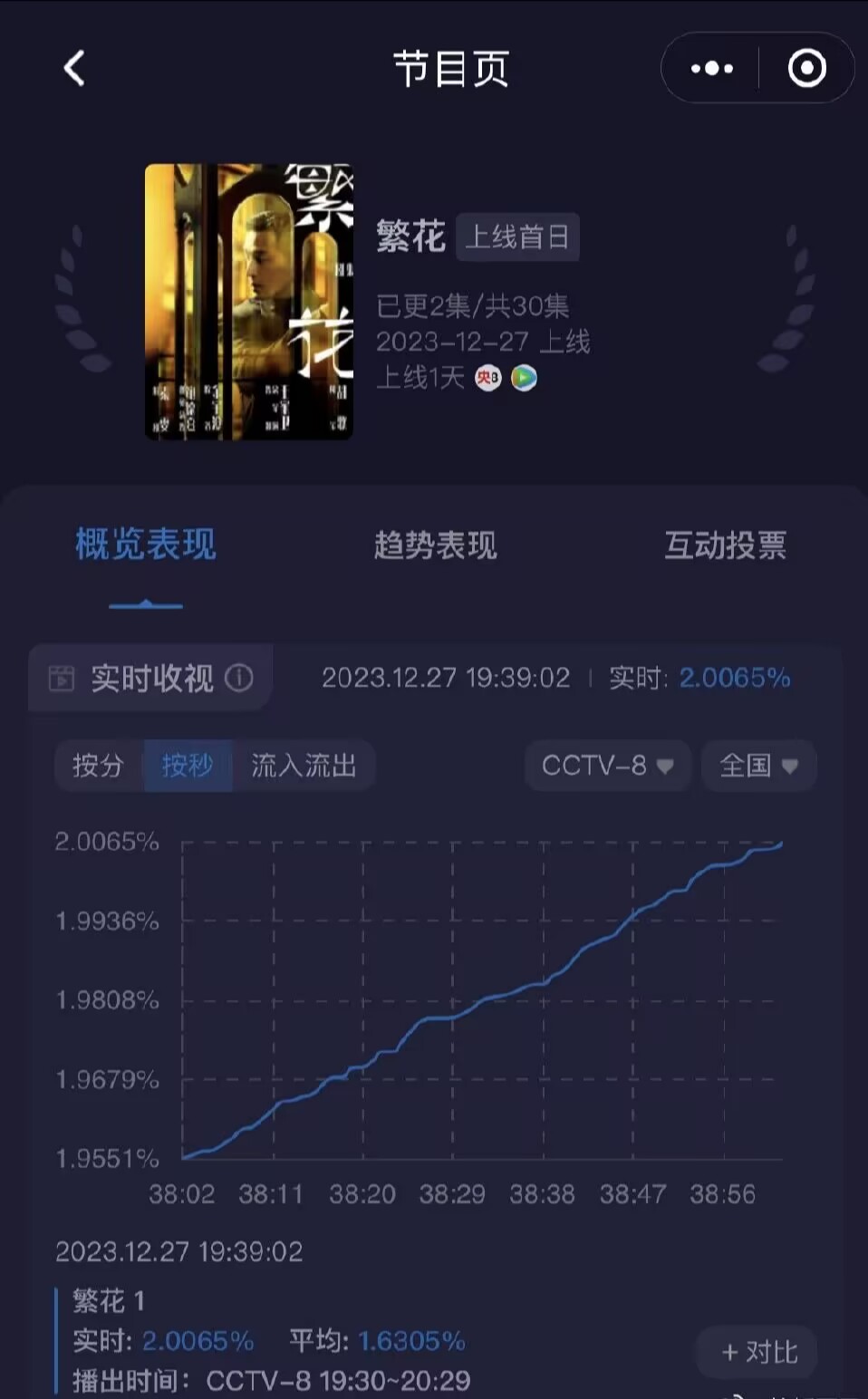Switch to the 趋势表现 tab
The width and height of the screenshot is (868, 1399).
click(x=435, y=545)
